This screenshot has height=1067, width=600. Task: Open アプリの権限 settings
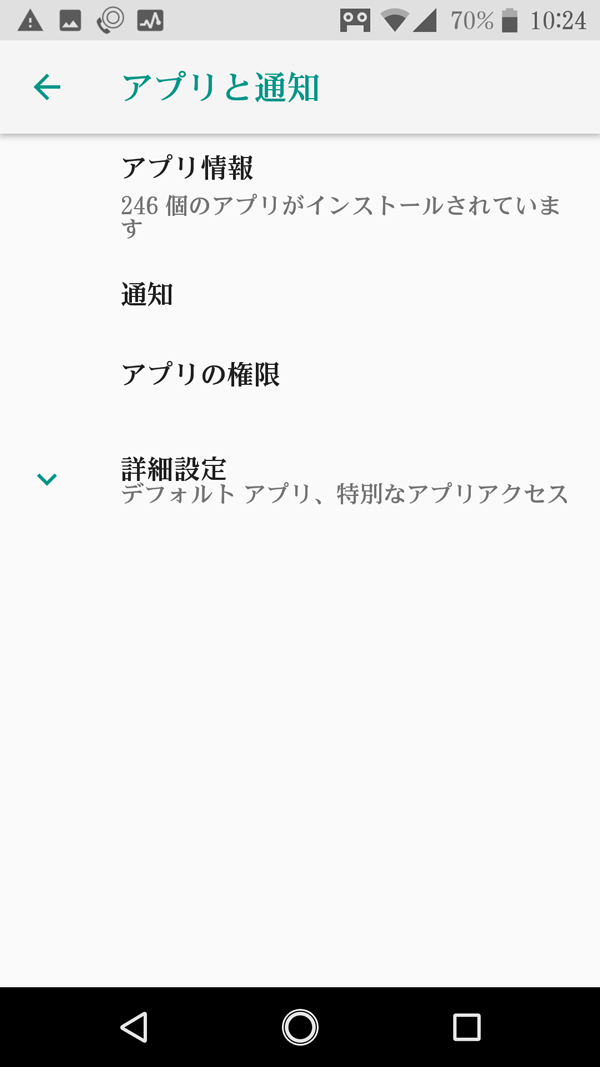300,375
